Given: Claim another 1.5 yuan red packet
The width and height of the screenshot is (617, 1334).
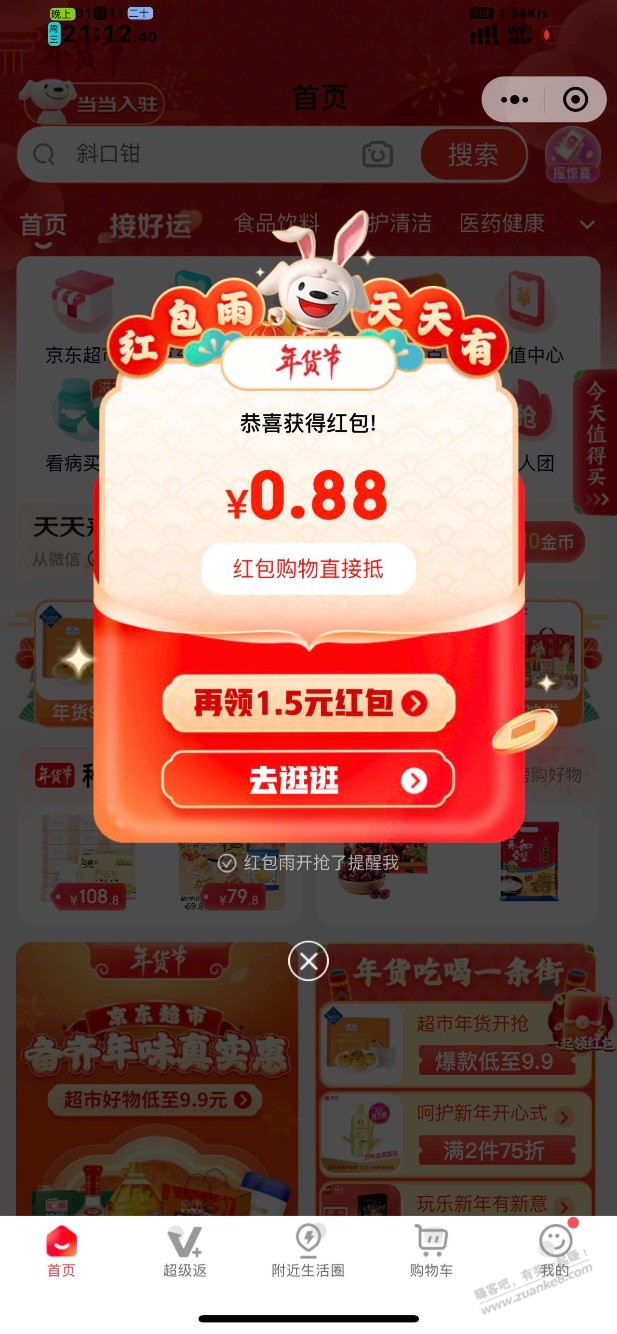Looking at the screenshot, I should coord(308,703).
